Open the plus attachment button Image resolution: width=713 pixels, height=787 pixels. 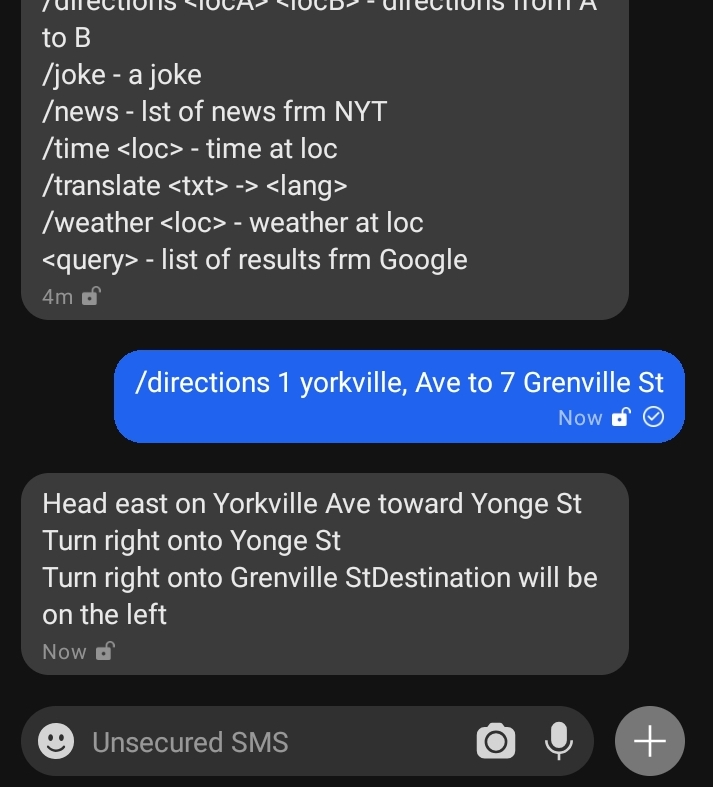click(x=650, y=741)
